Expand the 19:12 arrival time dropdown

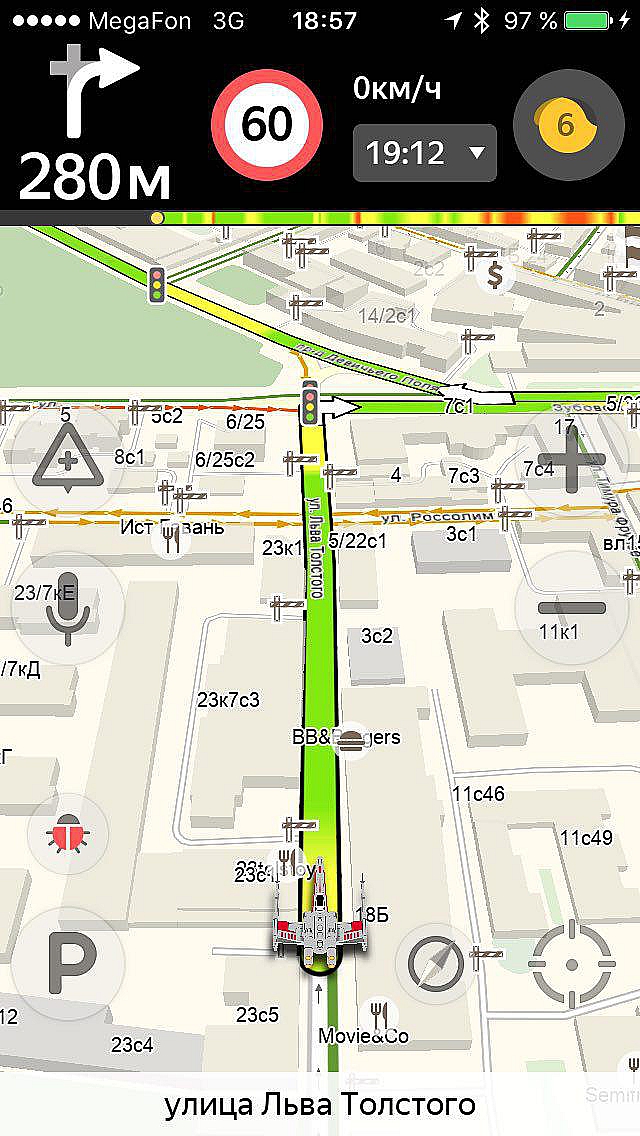click(x=425, y=153)
